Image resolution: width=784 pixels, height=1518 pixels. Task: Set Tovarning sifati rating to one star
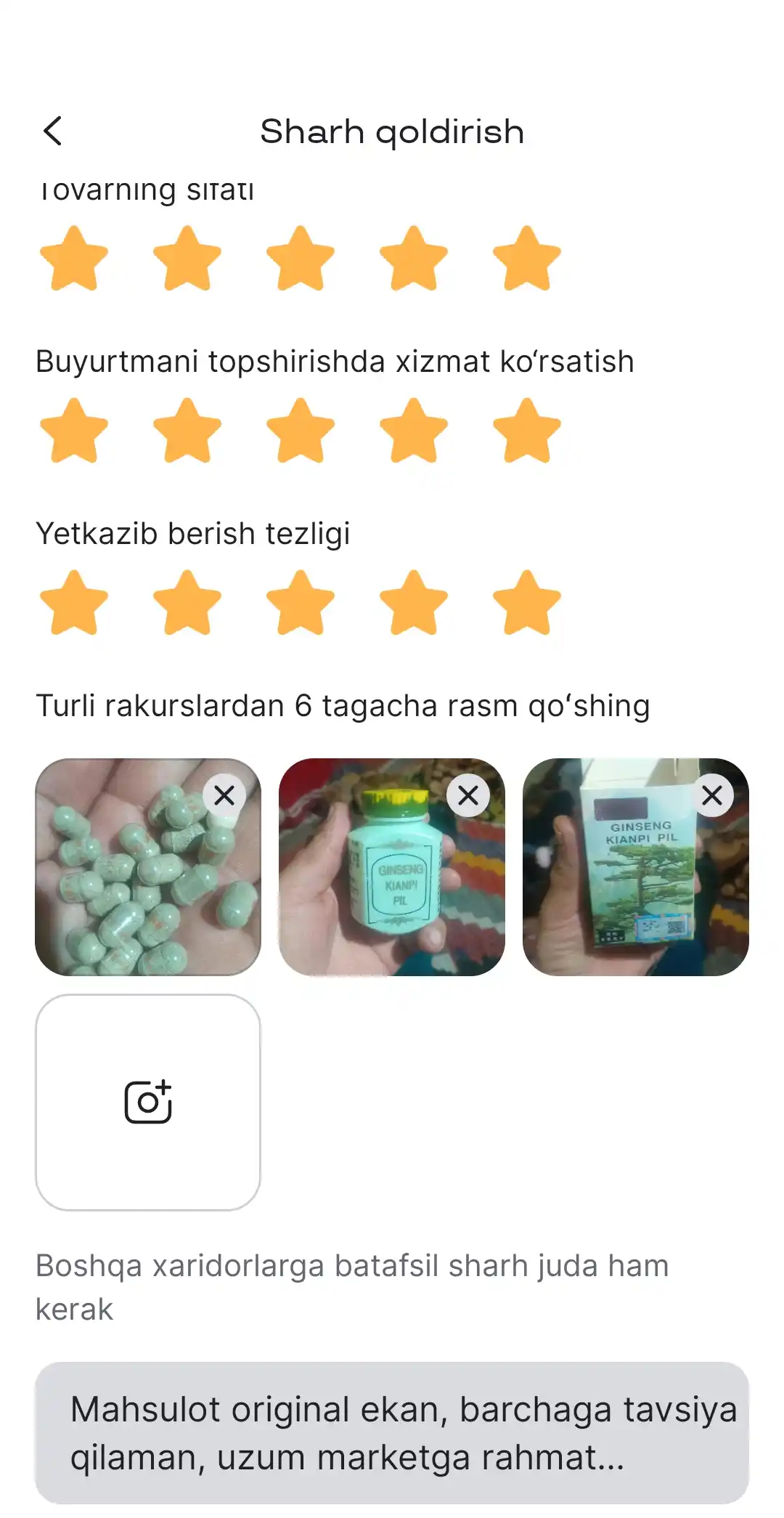(x=74, y=259)
